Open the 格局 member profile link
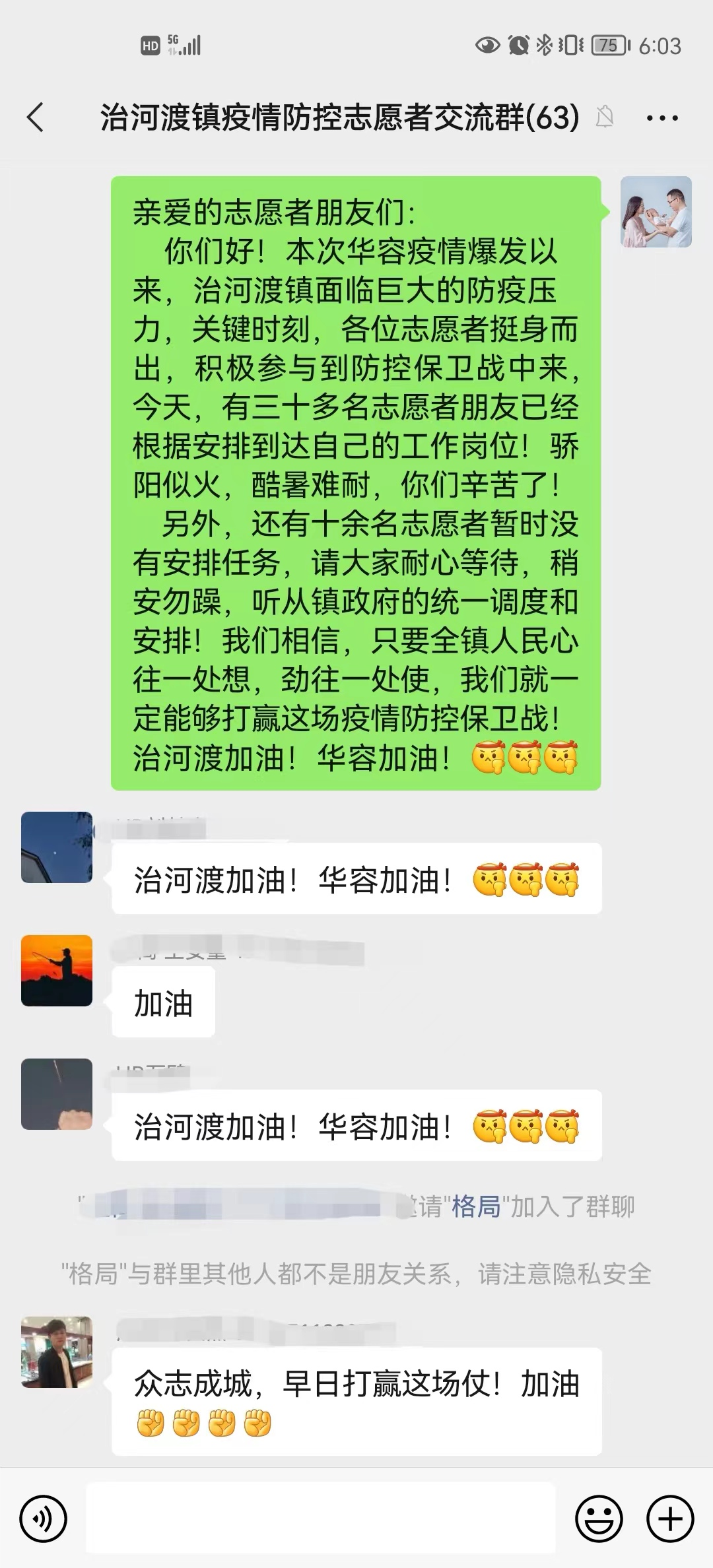The image size is (713, 1568). (475, 1207)
